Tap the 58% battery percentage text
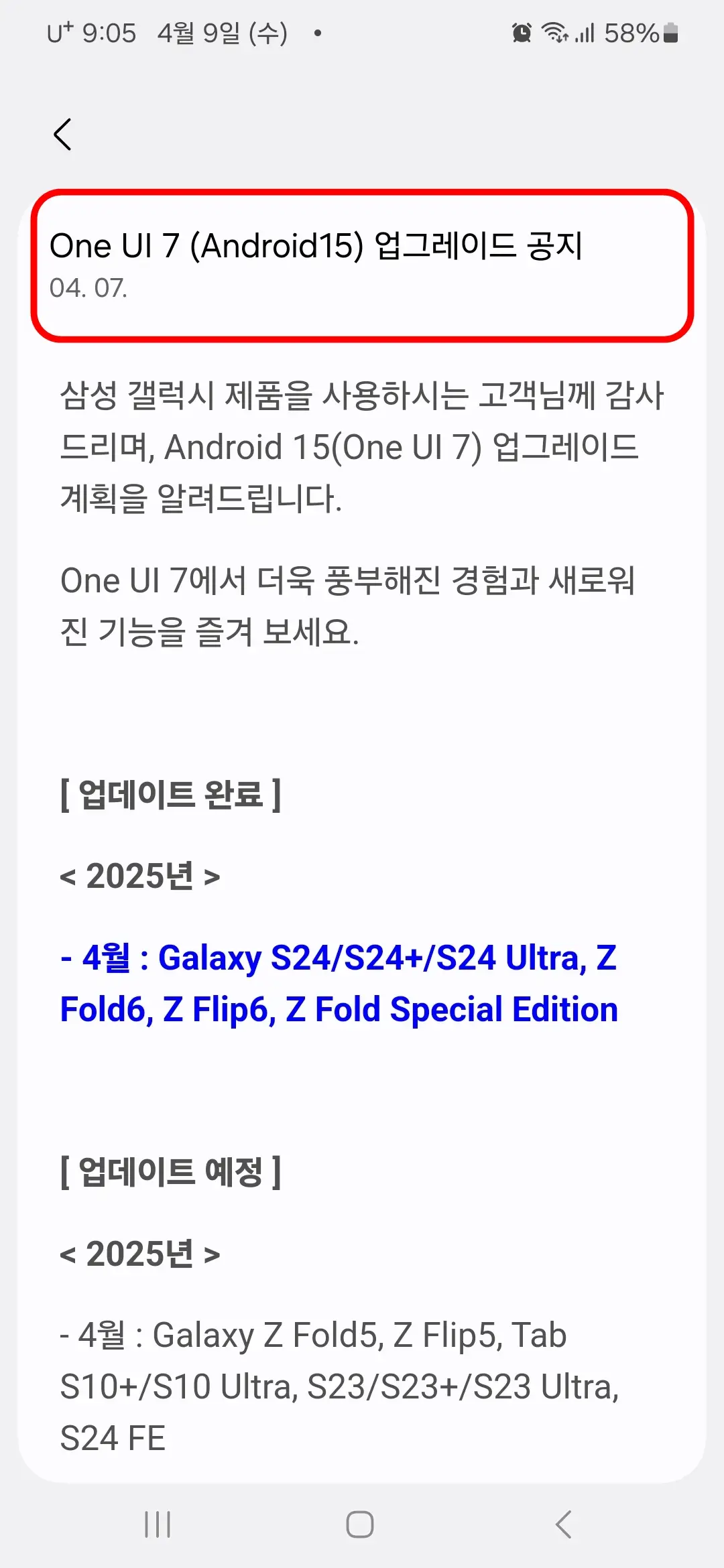 [632, 32]
